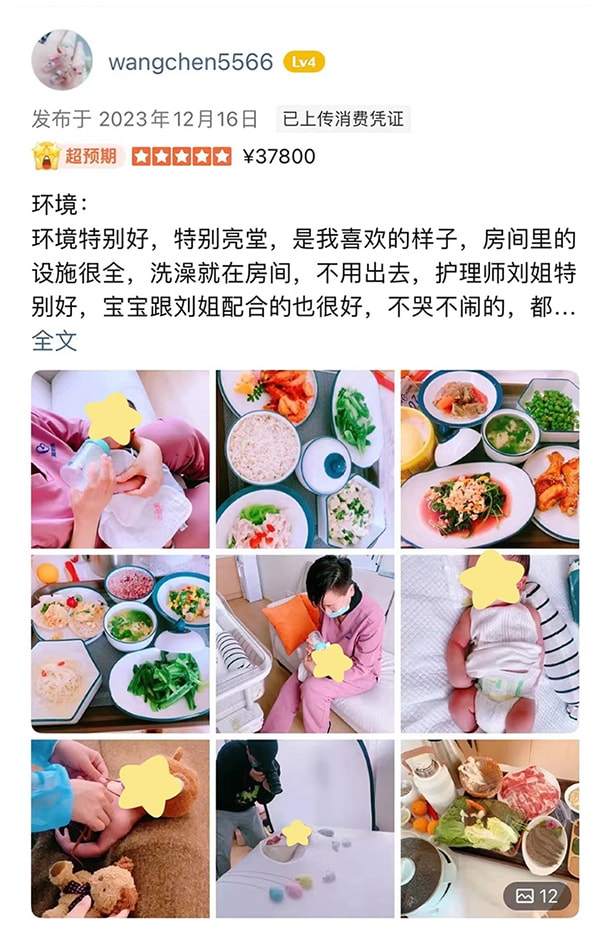
Task: Open the hotpot photo showing 12 images
Action: coord(489,827)
